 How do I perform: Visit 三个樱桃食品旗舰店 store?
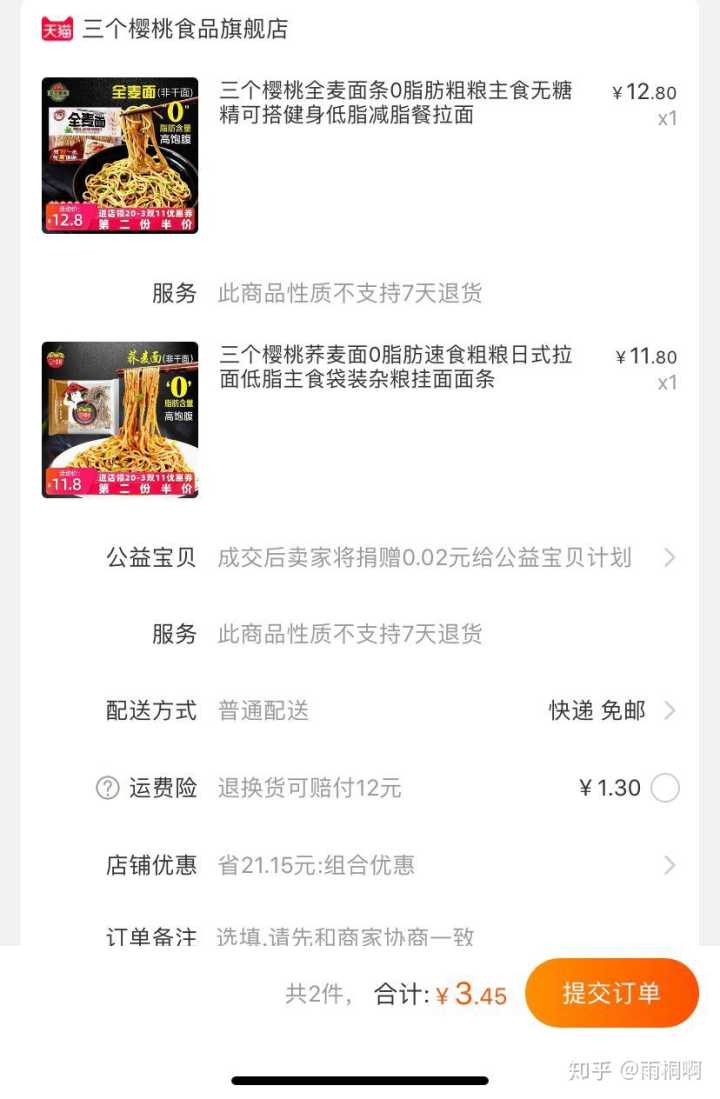click(185, 29)
